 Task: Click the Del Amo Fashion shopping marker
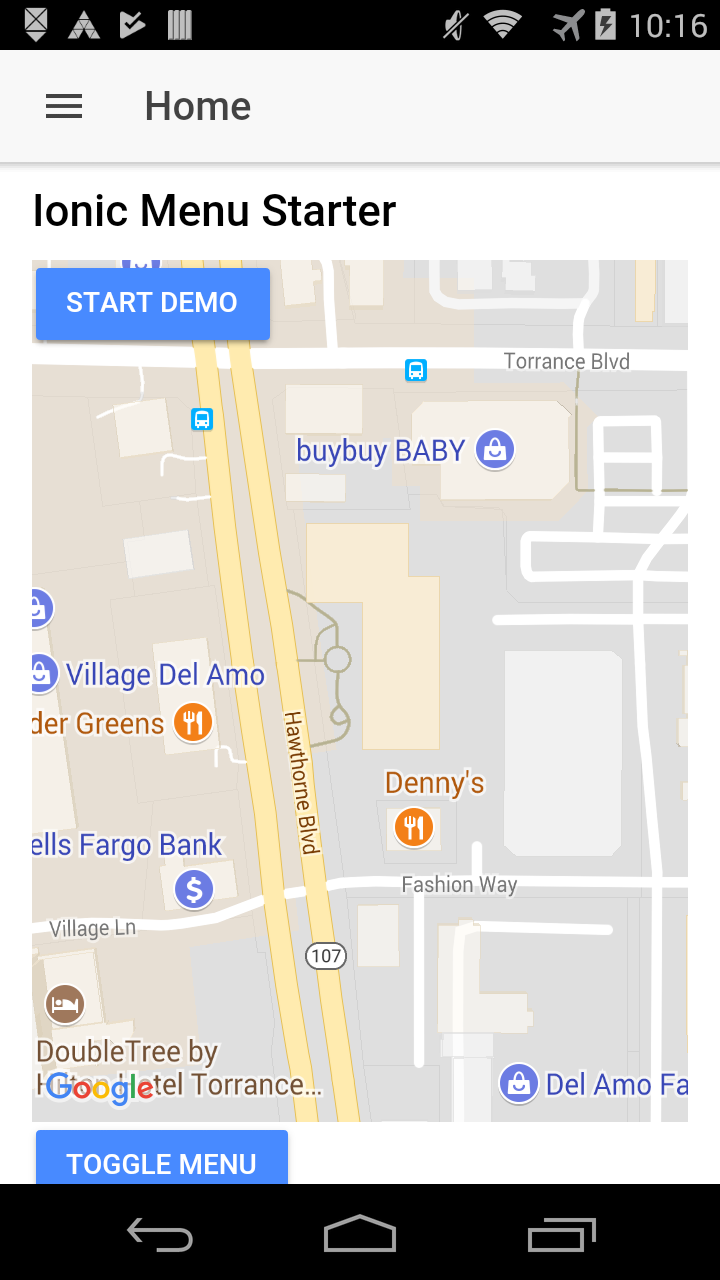tap(519, 1083)
